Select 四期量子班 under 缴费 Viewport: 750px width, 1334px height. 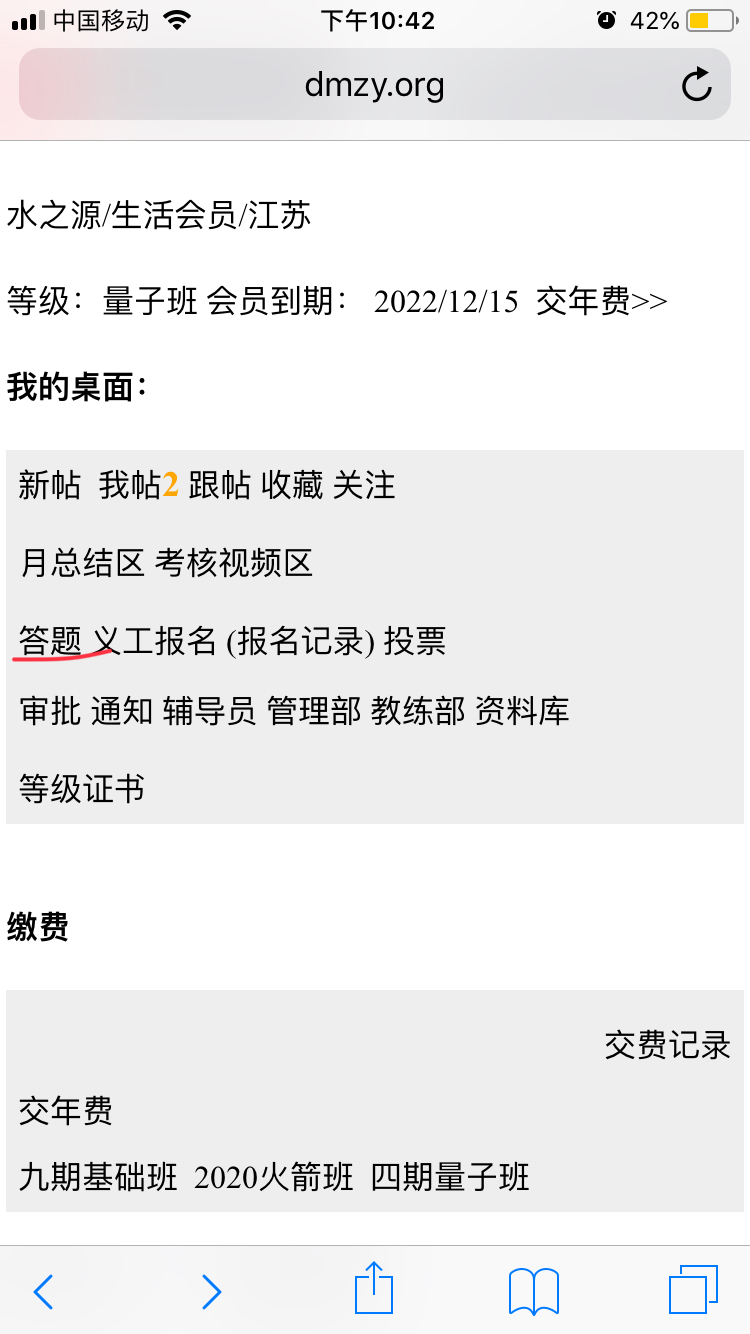[x=450, y=1178]
